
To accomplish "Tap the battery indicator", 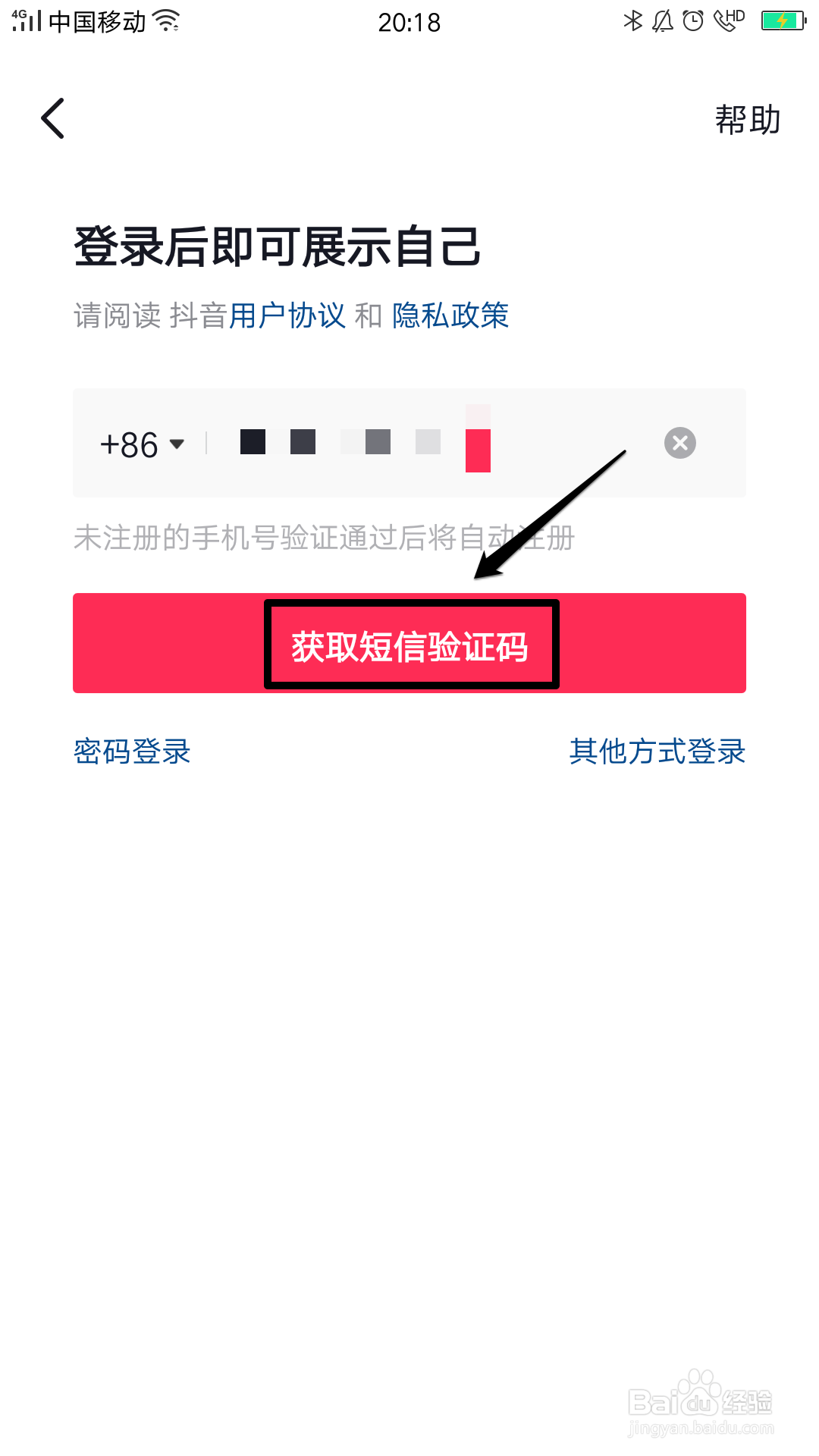I will [783, 21].
